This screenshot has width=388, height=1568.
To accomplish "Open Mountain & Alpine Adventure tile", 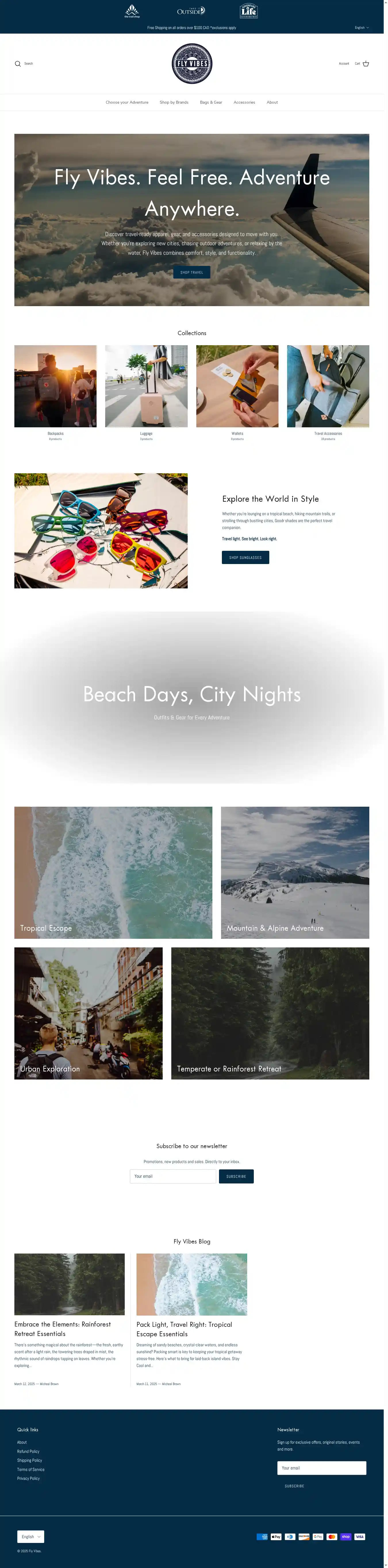I will [295, 872].
